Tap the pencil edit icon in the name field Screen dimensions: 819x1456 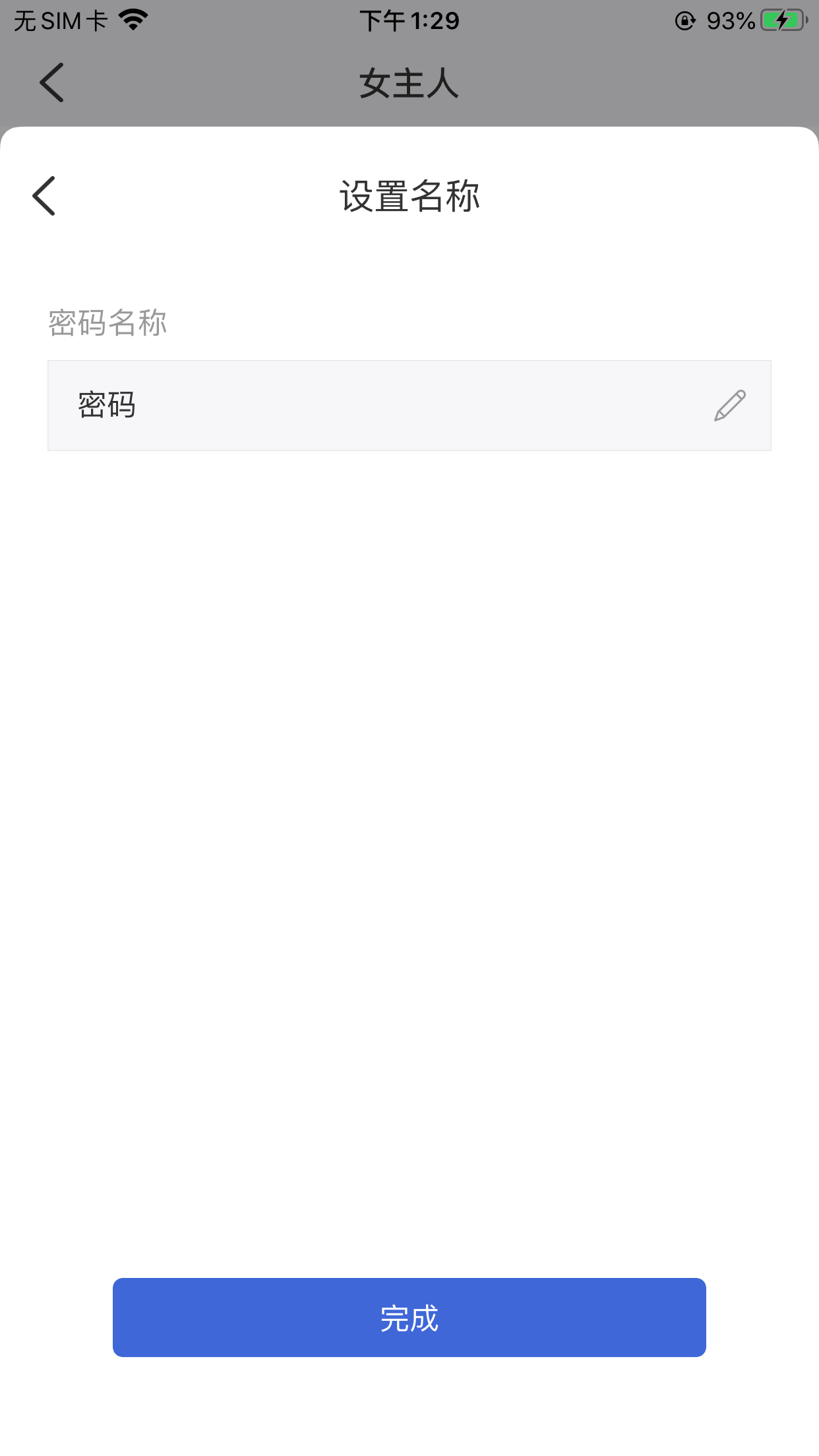729,406
